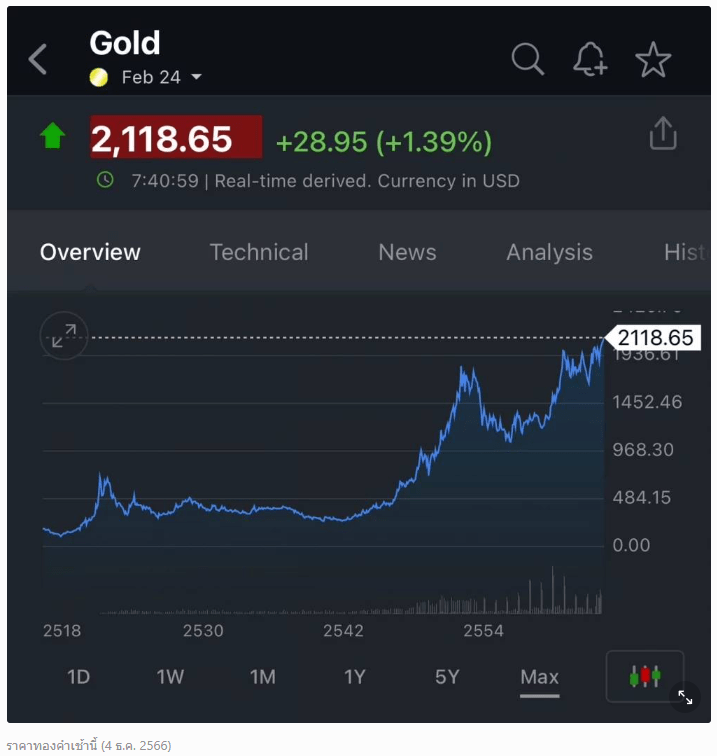Select the Max chart range
Viewport: 717px width, 756px height.
pos(539,677)
